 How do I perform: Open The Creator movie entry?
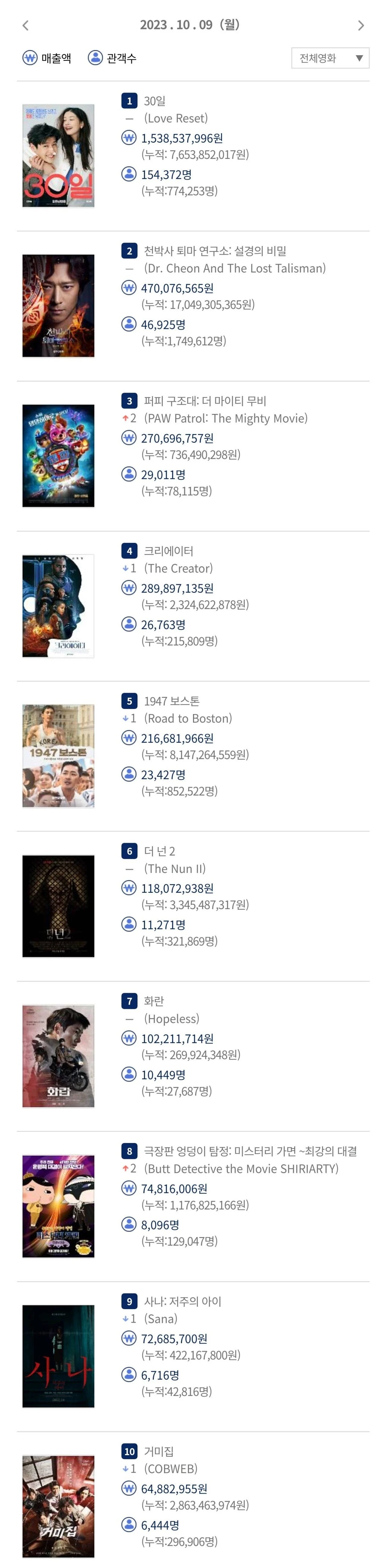(x=168, y=551)
